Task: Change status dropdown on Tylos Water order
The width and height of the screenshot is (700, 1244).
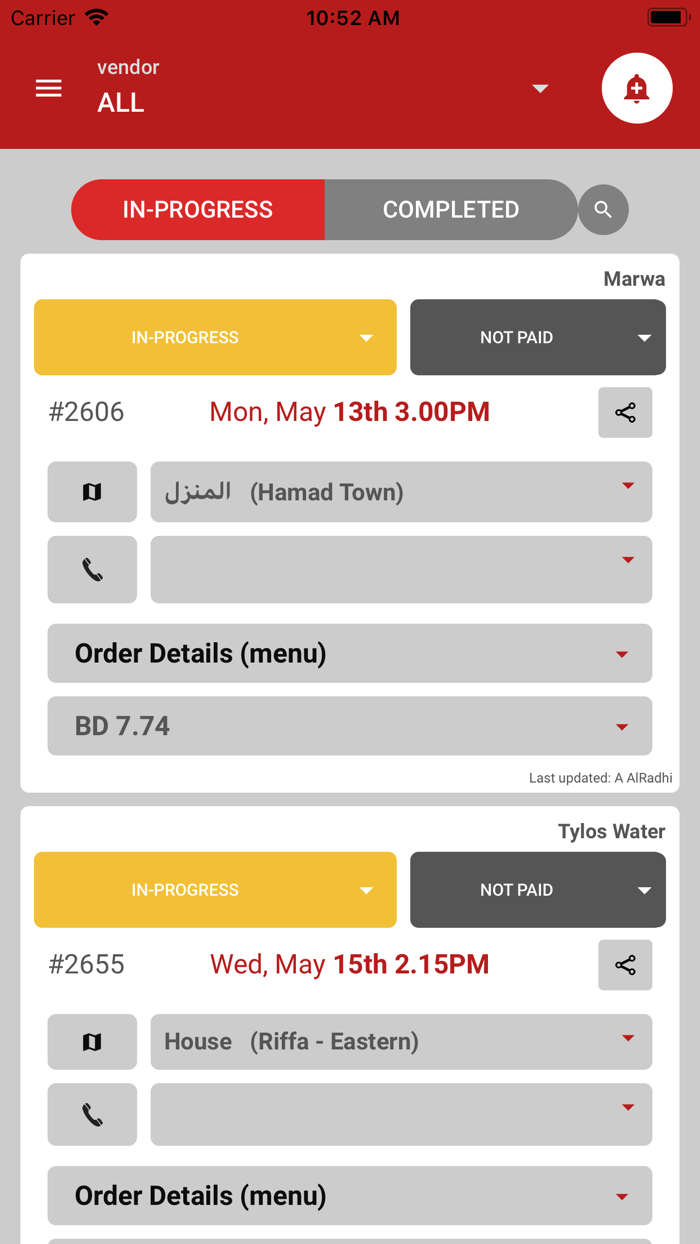Action: [215, 890]
